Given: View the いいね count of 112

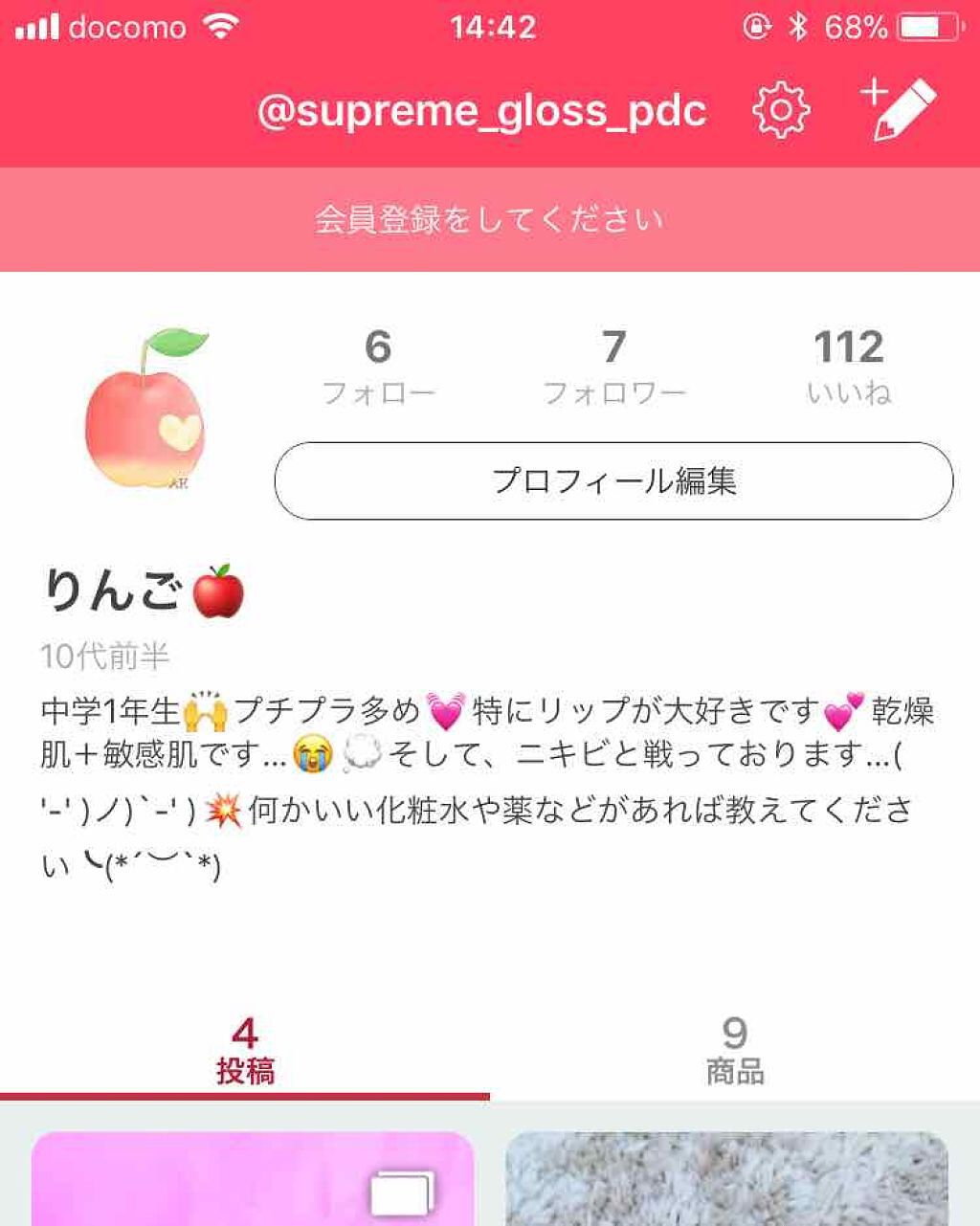Looking at the screenshot, I should coord(850,367).
